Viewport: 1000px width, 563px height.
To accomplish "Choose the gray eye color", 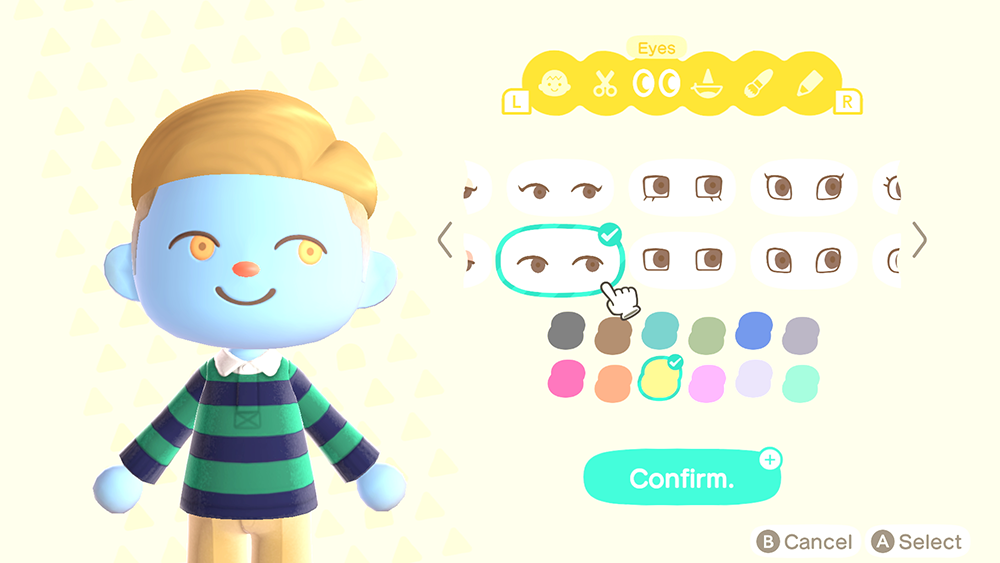I will [566, 331].
